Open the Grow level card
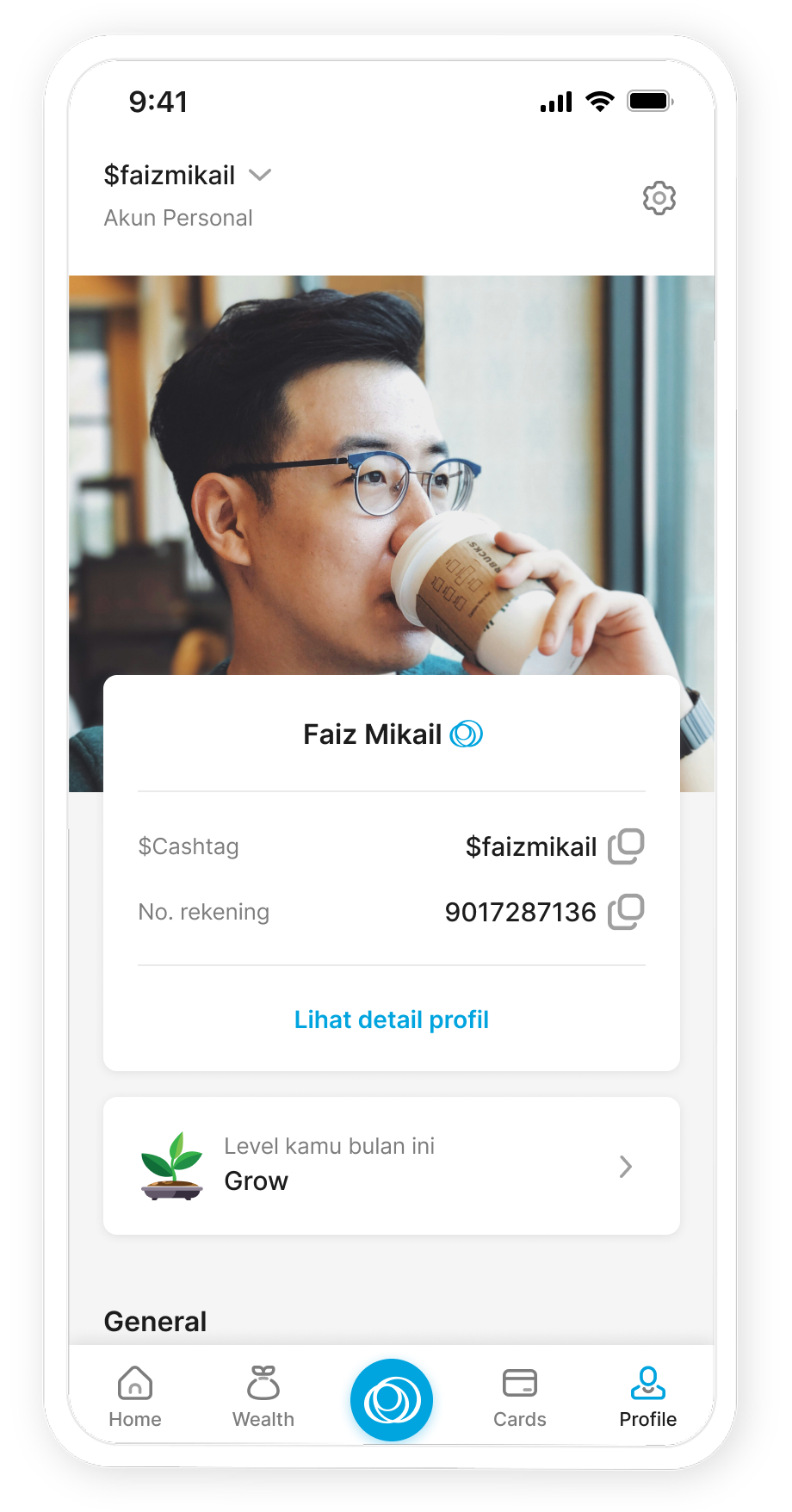The height and width of the screenshot is (1512, 792). (x=391, y=1166)
